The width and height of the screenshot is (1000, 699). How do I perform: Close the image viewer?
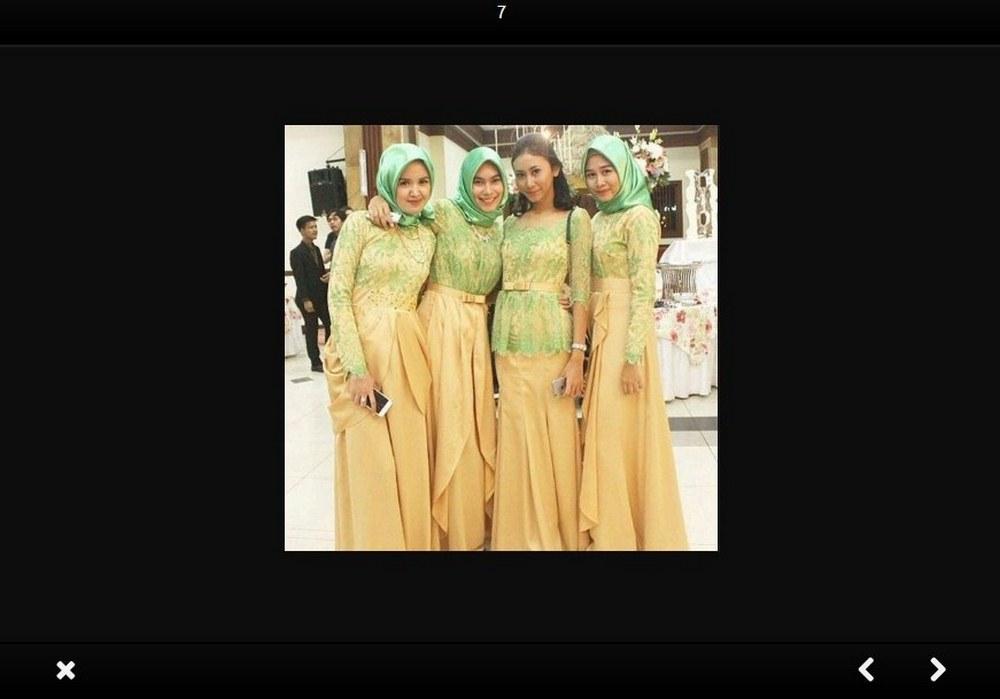(x=65, y=670)
